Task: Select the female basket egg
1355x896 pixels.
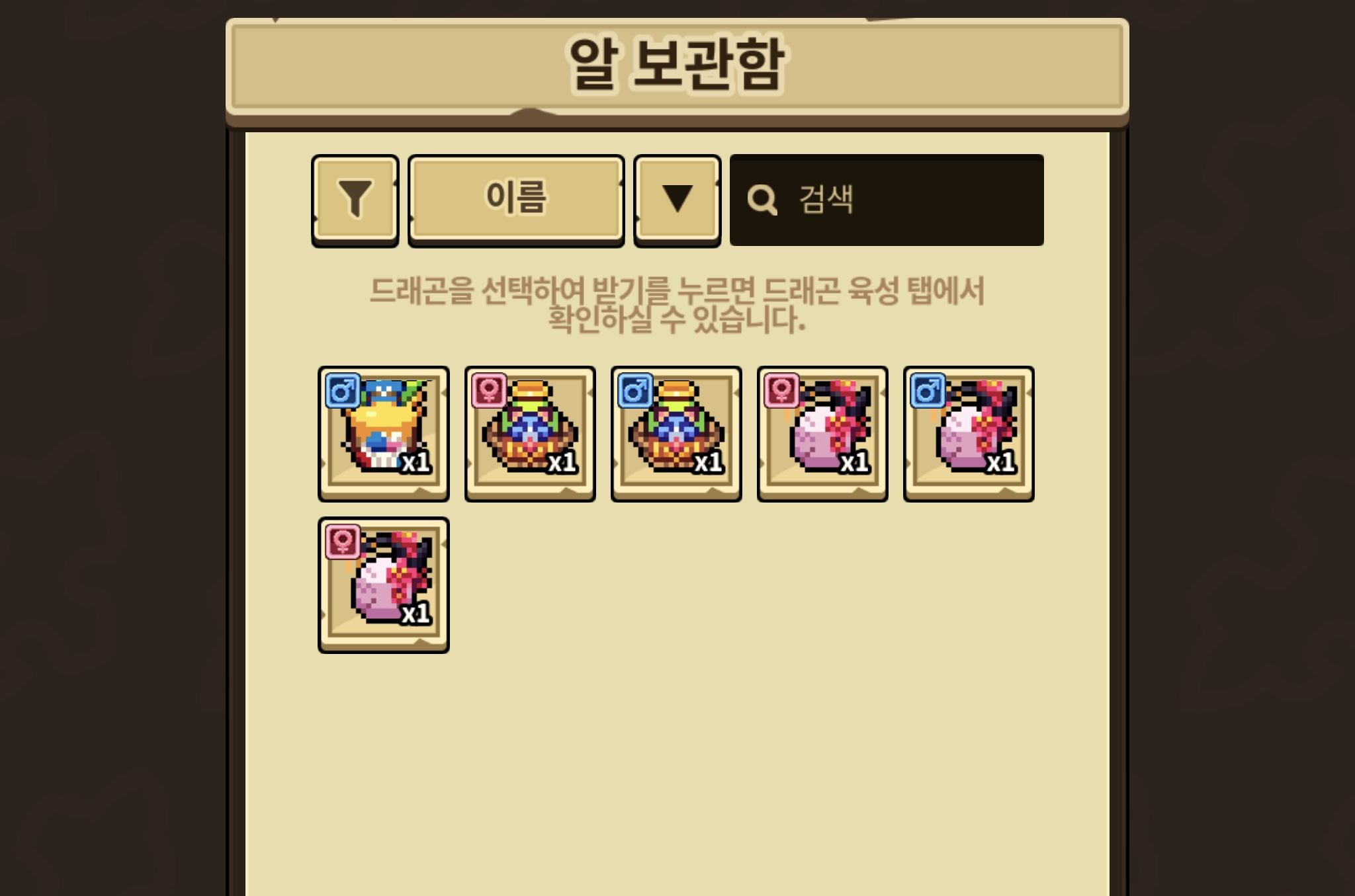Action: click(x=530, y=434)
